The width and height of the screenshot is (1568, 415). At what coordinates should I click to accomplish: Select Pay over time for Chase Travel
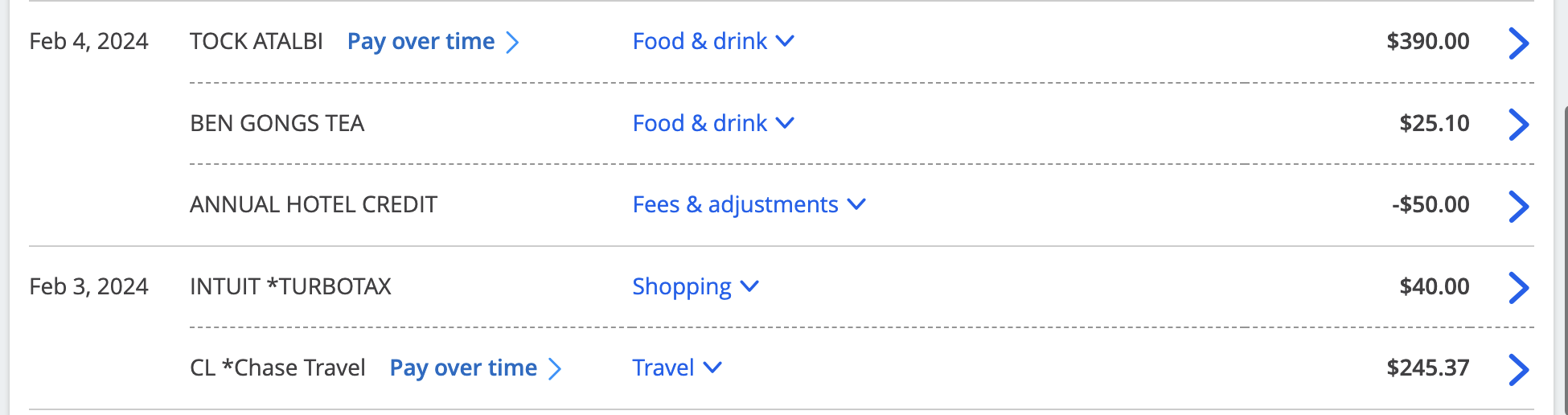click(x=475, y=368)
